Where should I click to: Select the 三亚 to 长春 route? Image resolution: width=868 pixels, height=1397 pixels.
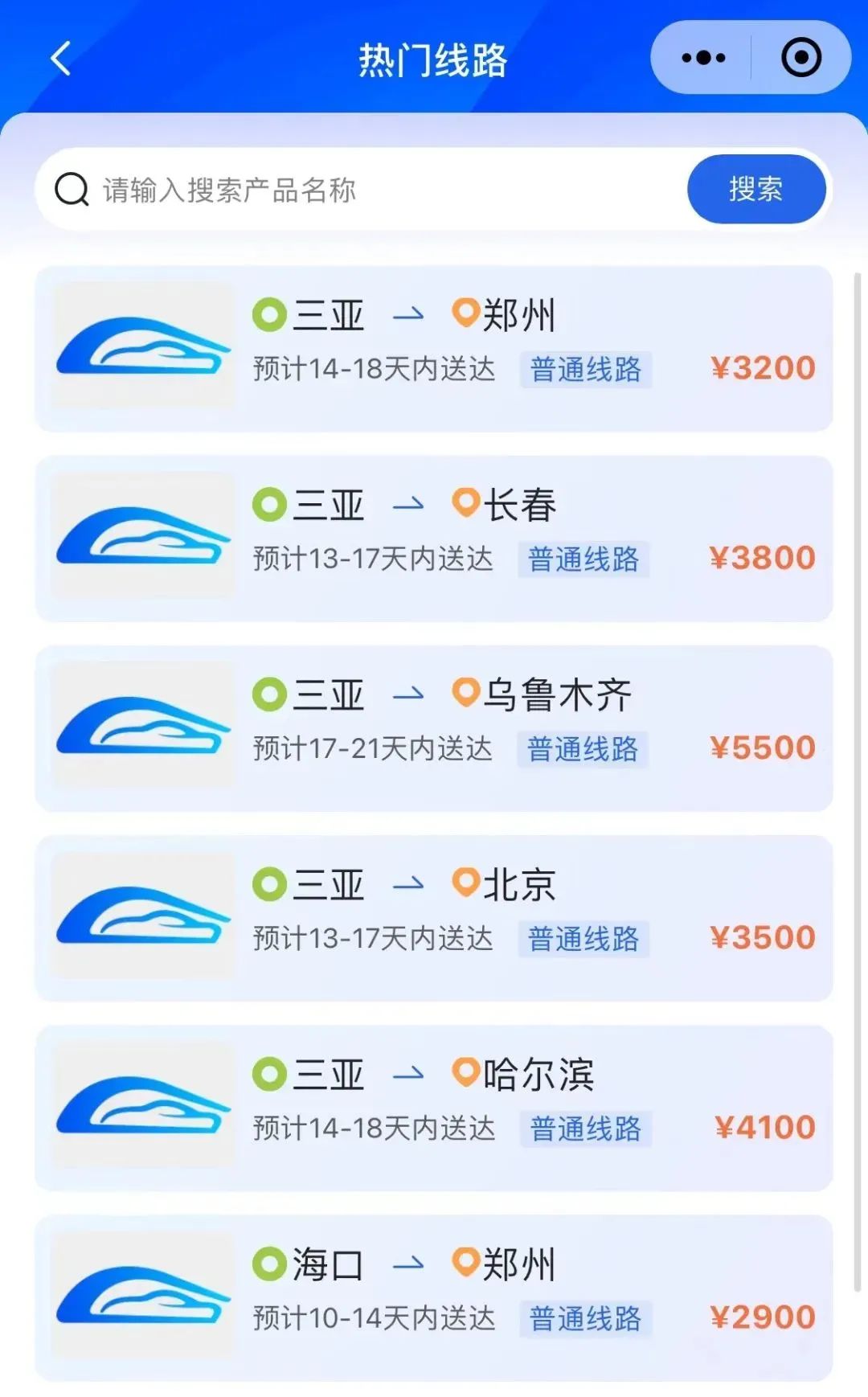click(434, 539)
